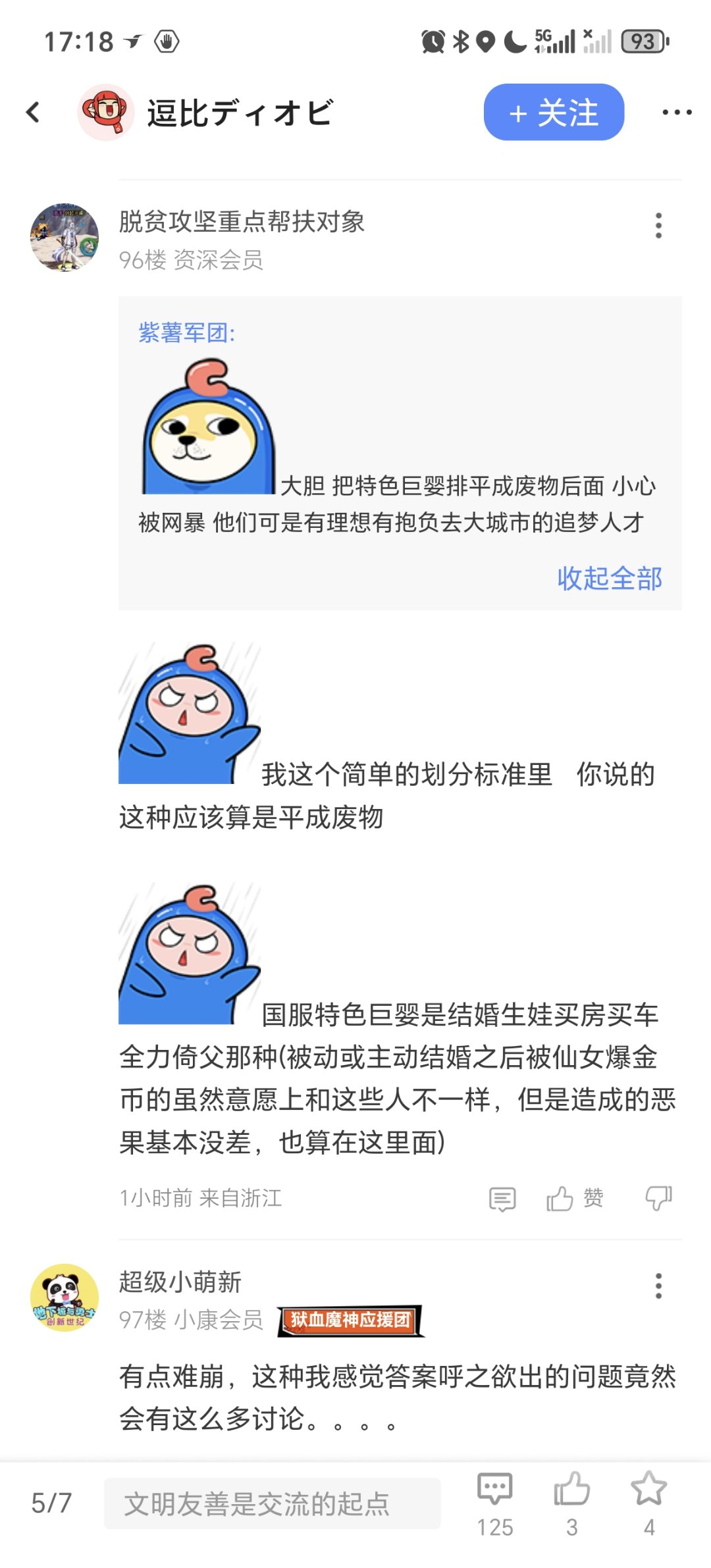Go back using the top-left arrow

(x=33, y=113)
